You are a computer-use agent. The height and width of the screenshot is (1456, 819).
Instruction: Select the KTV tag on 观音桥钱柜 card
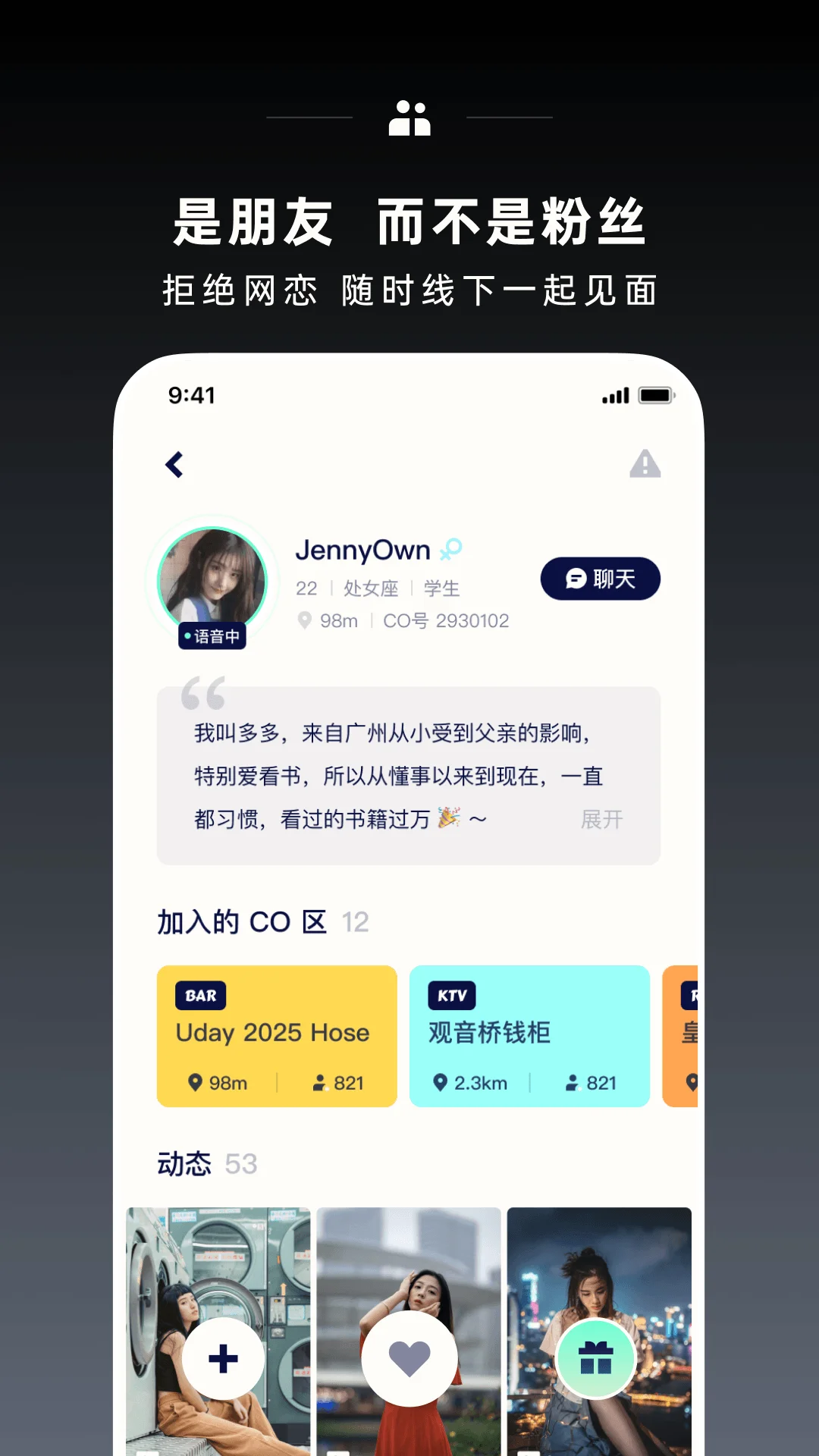450,995
